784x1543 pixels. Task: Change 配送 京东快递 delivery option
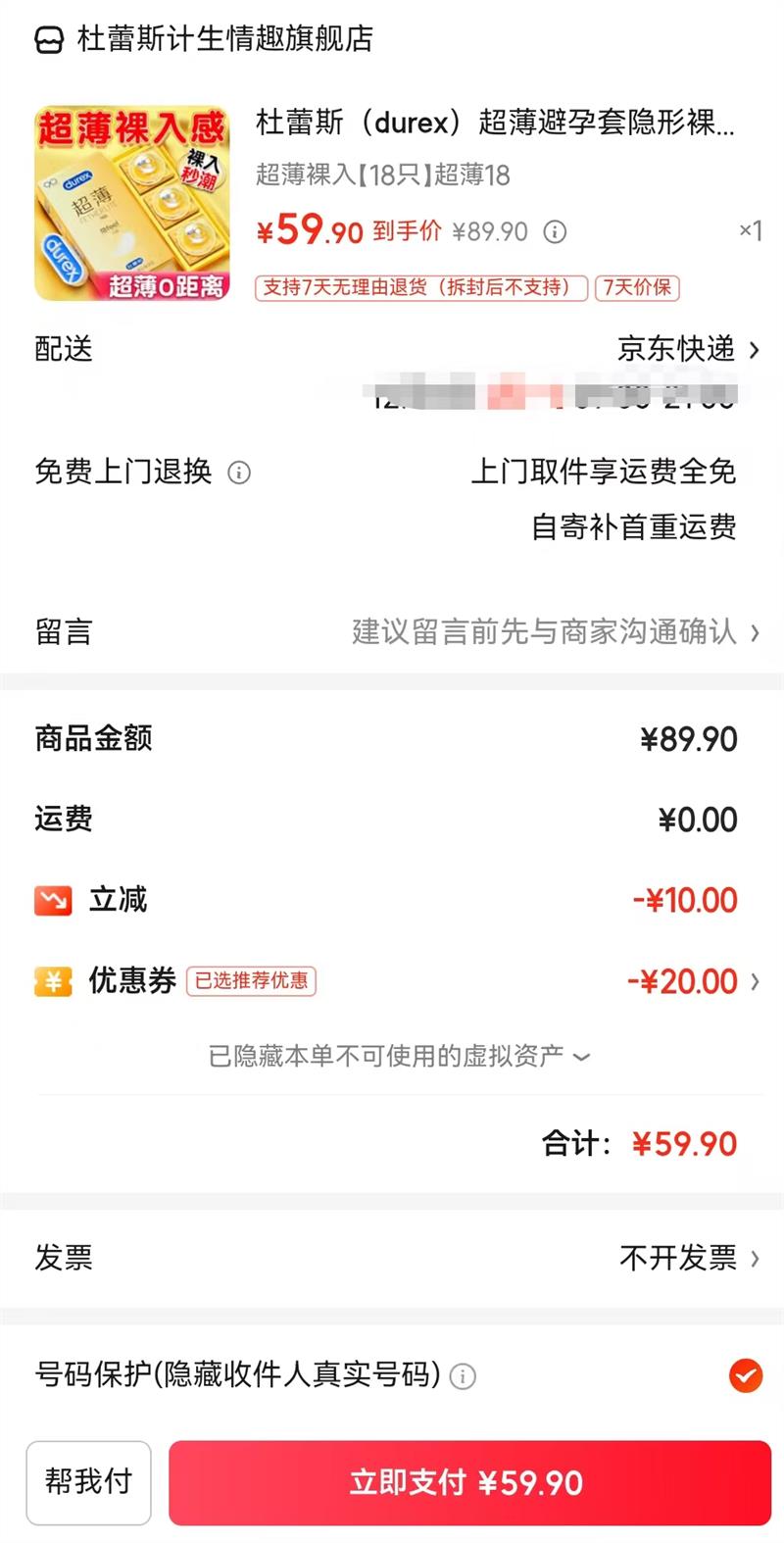(x=688, y=349)
